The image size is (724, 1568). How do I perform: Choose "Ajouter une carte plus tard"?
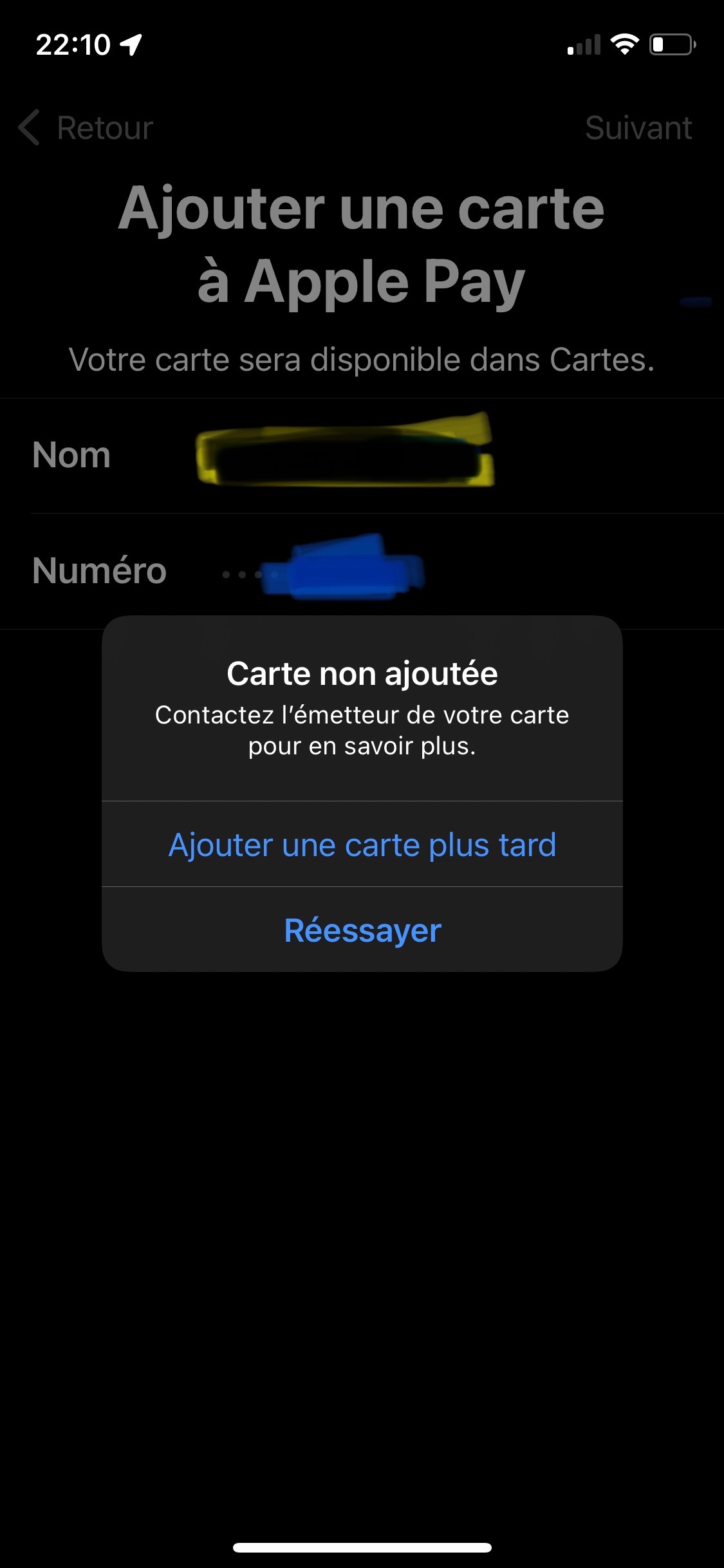362,844
